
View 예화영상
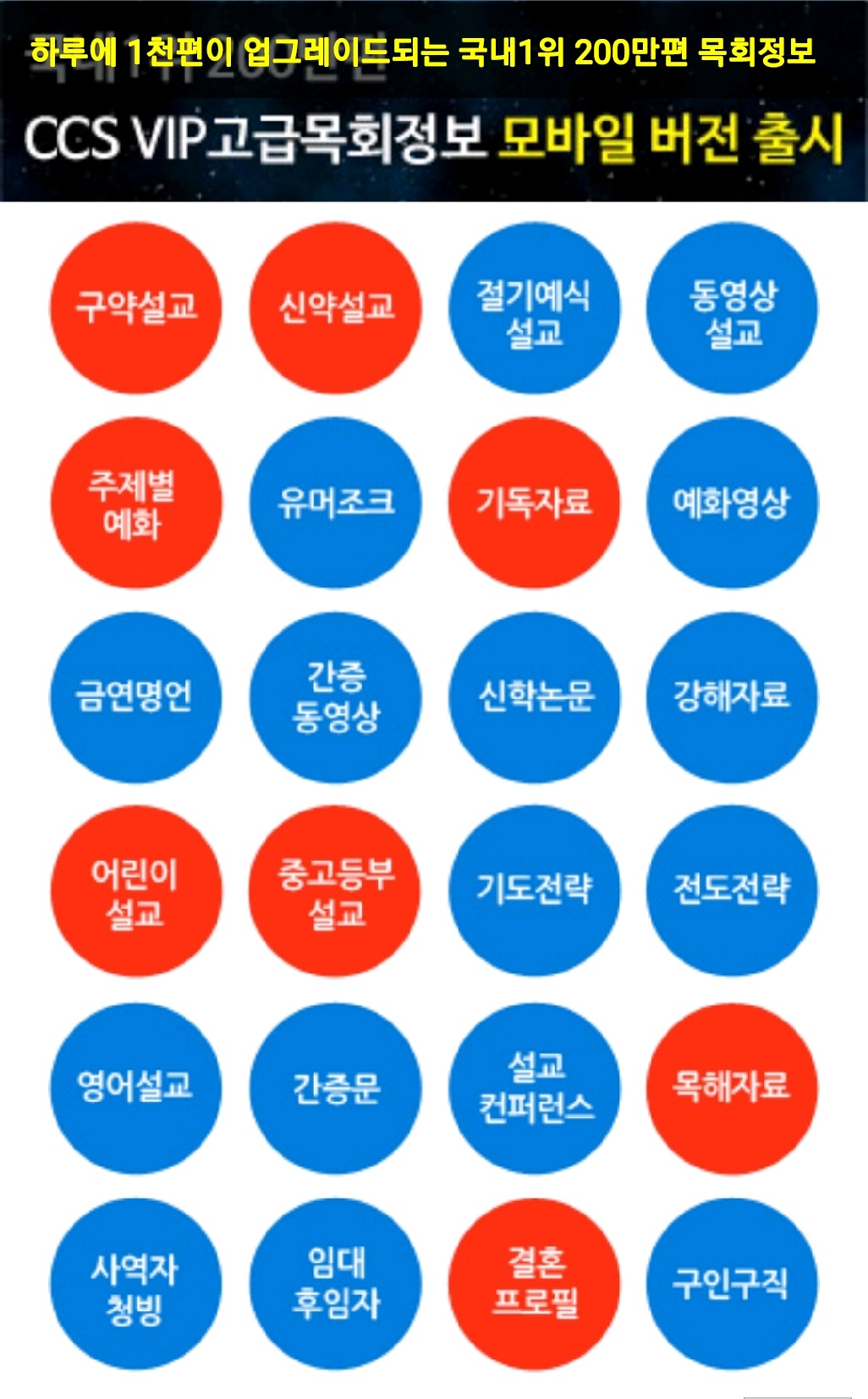[733, 503]
